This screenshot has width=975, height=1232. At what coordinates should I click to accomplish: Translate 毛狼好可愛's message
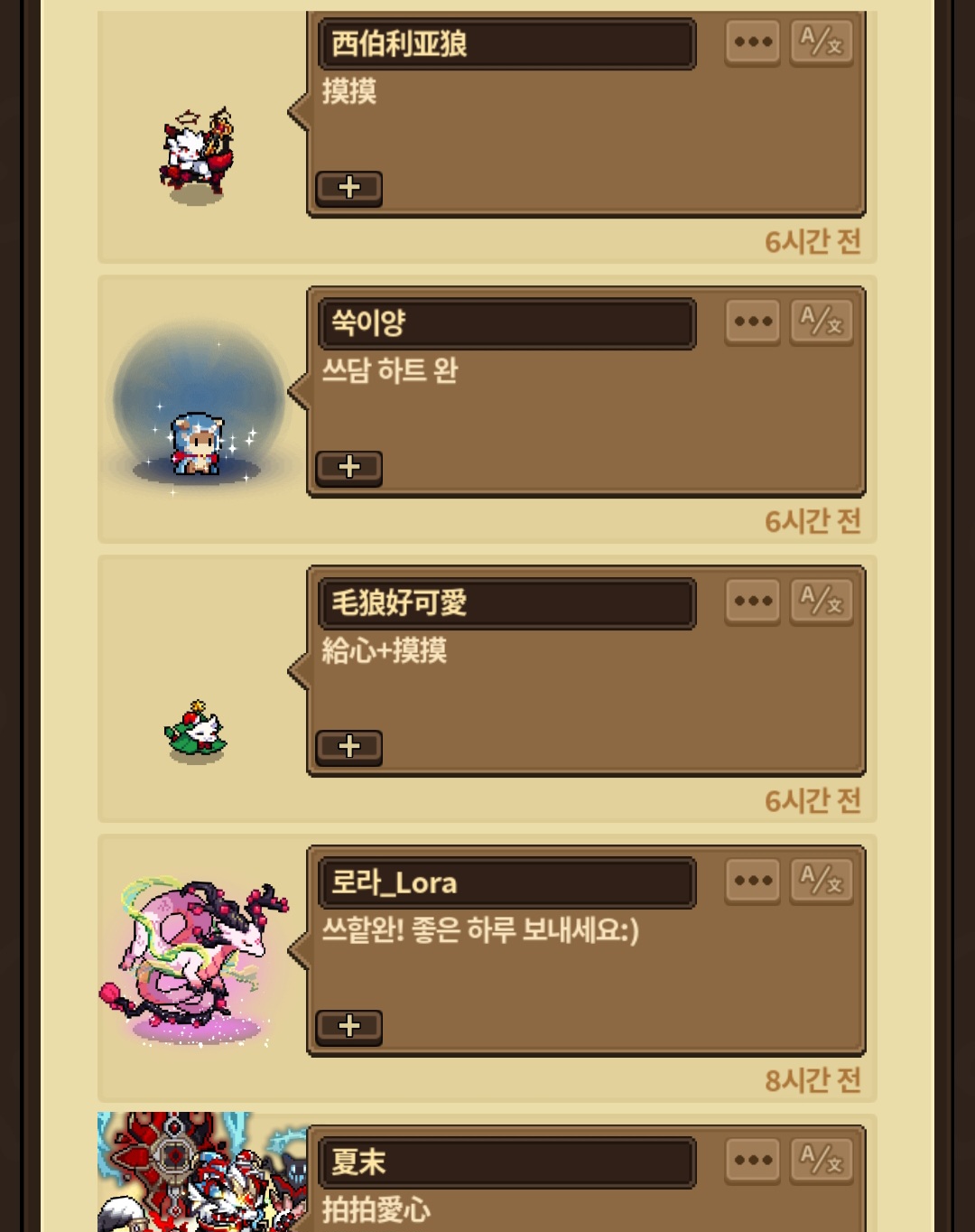[821, 602]
